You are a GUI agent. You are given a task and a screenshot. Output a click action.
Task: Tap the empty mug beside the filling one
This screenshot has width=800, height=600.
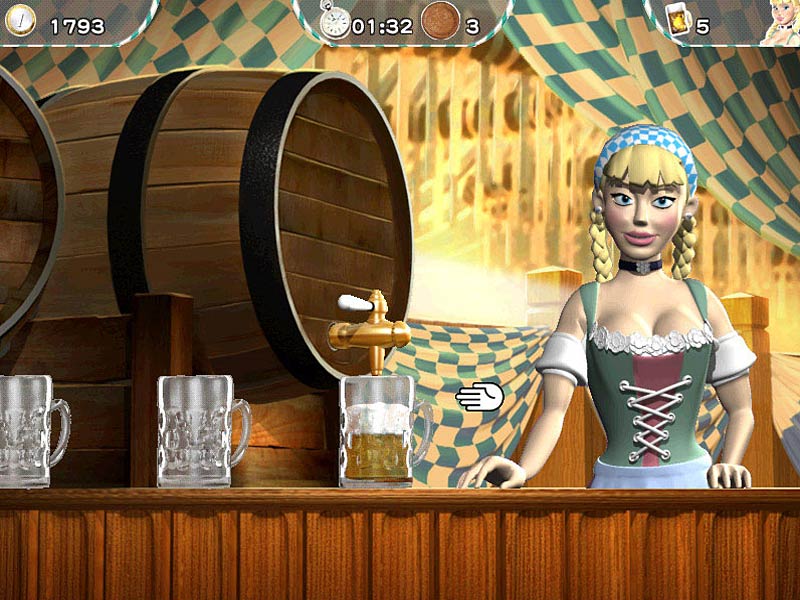click(198, 430)
